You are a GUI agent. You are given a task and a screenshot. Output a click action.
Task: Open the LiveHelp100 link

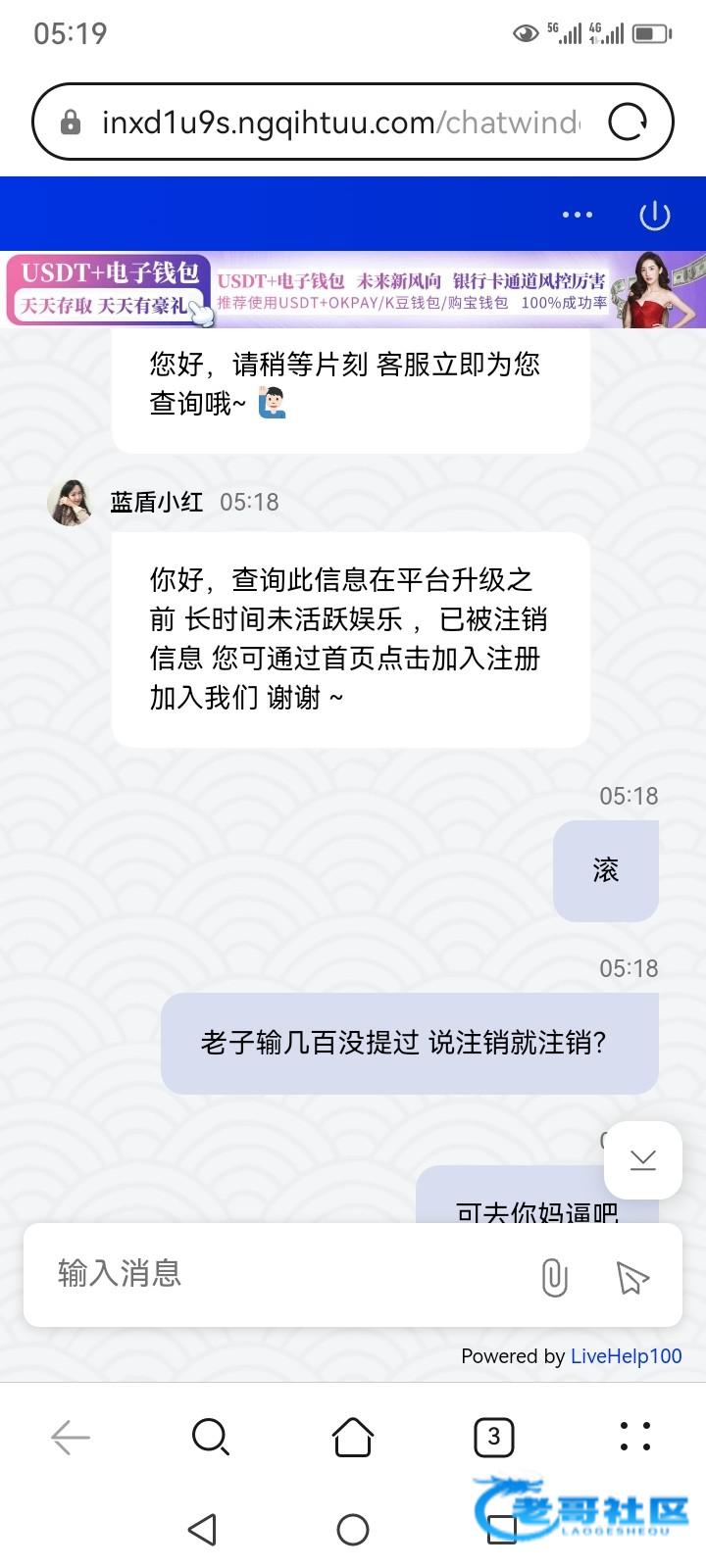point(626,1356)
